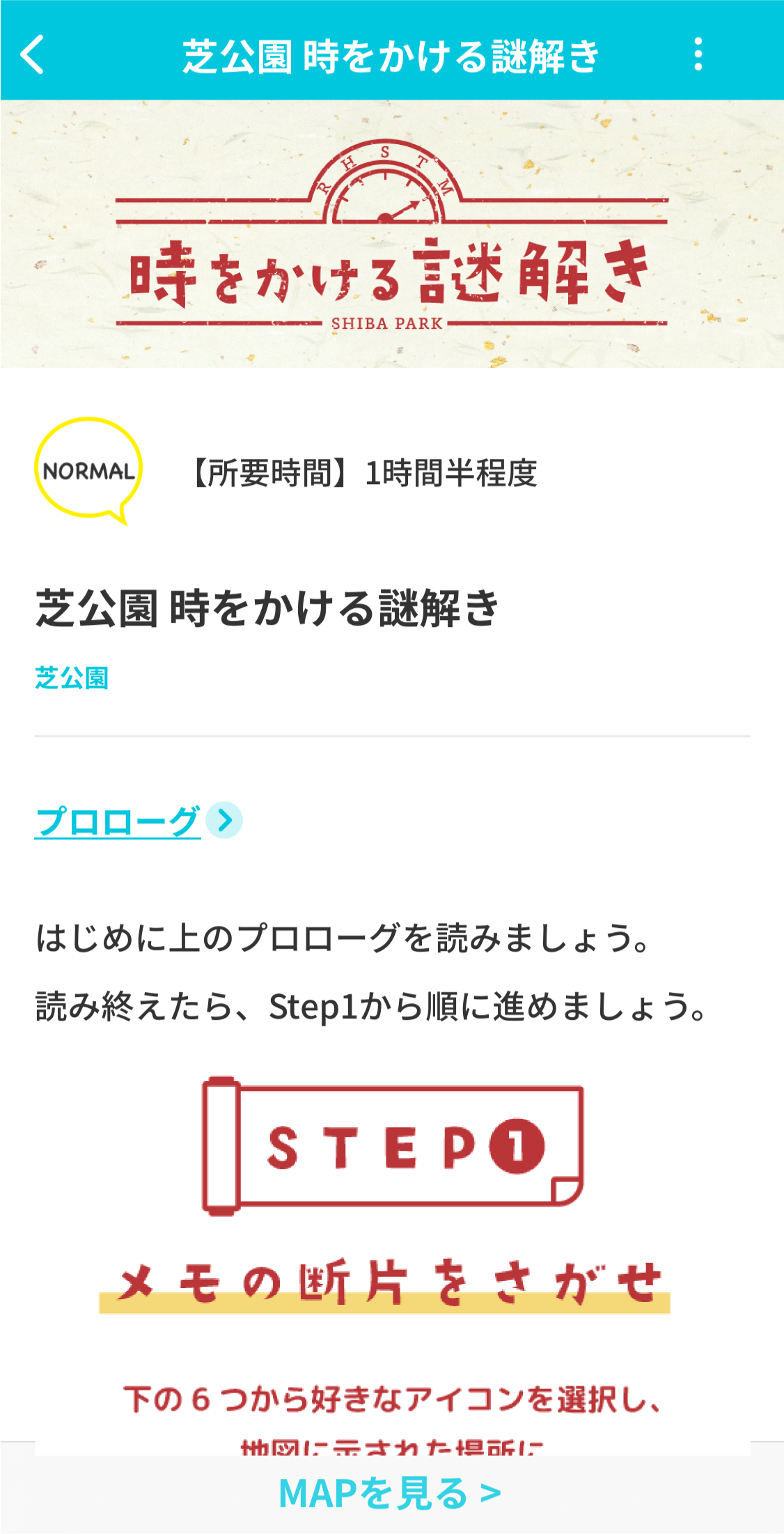Open the three-dot overflow menu
784x1534 pixels.
(x=698, y=54)
